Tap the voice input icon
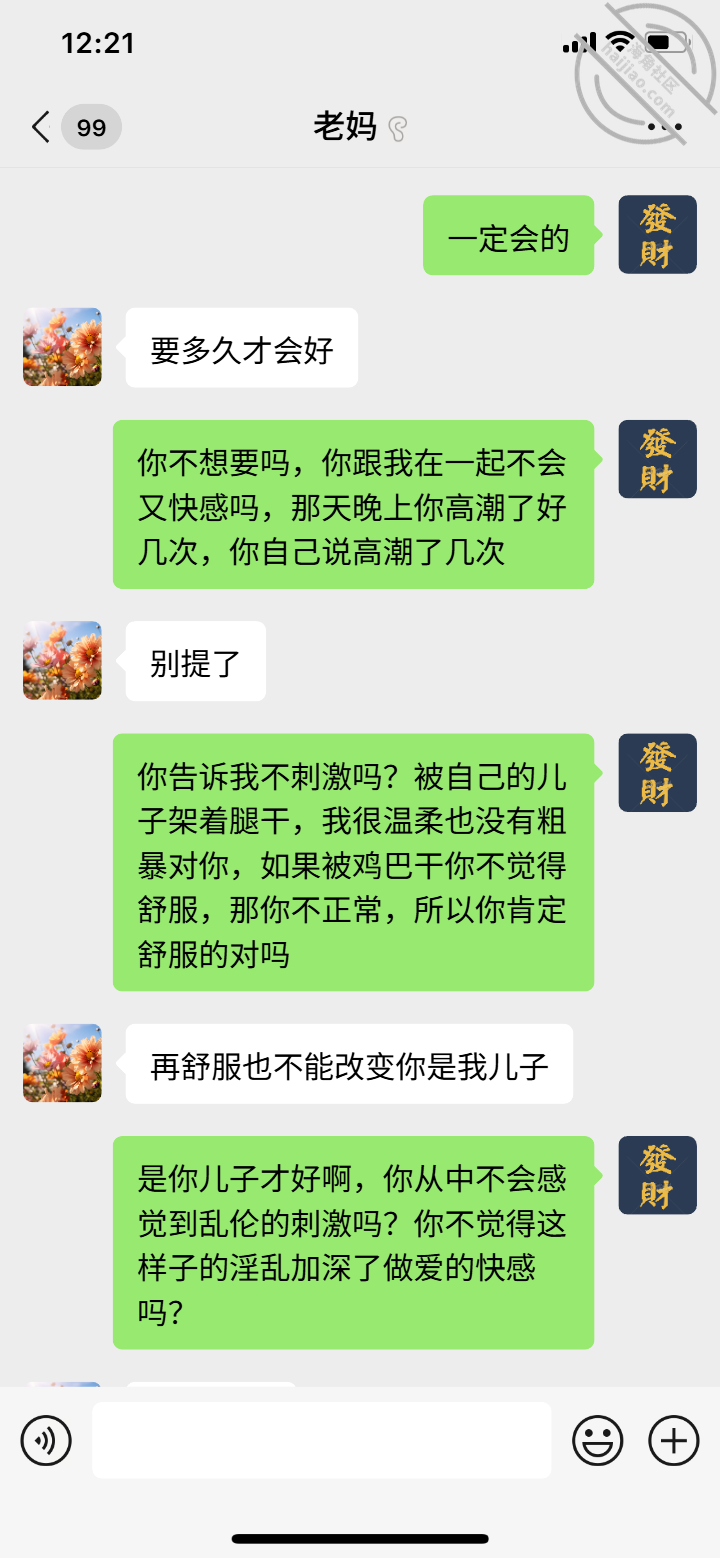The height and width of the screenshot is (1558, 720). tap(45, 1440)
